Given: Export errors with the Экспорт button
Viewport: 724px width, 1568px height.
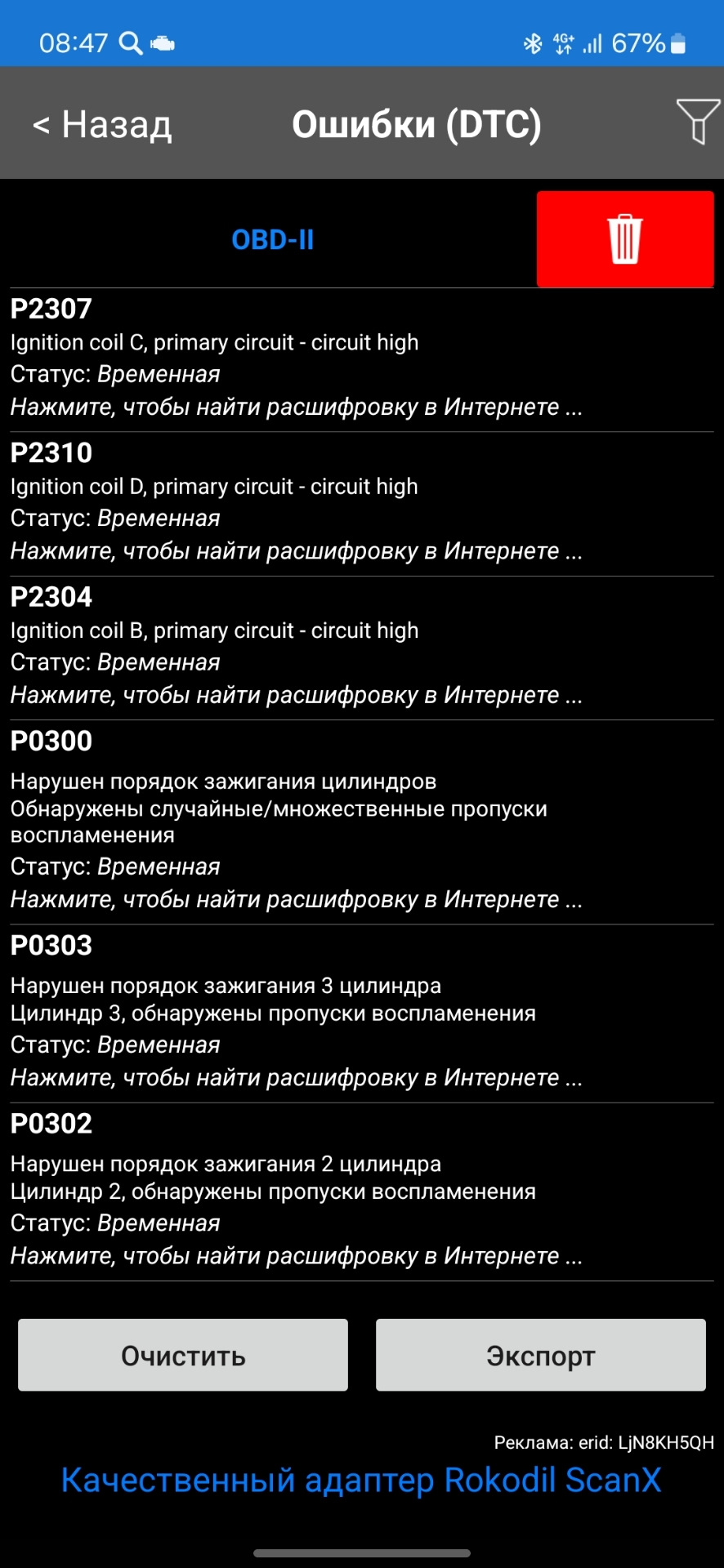Looking at the screenshot, I should [540, 1355].
